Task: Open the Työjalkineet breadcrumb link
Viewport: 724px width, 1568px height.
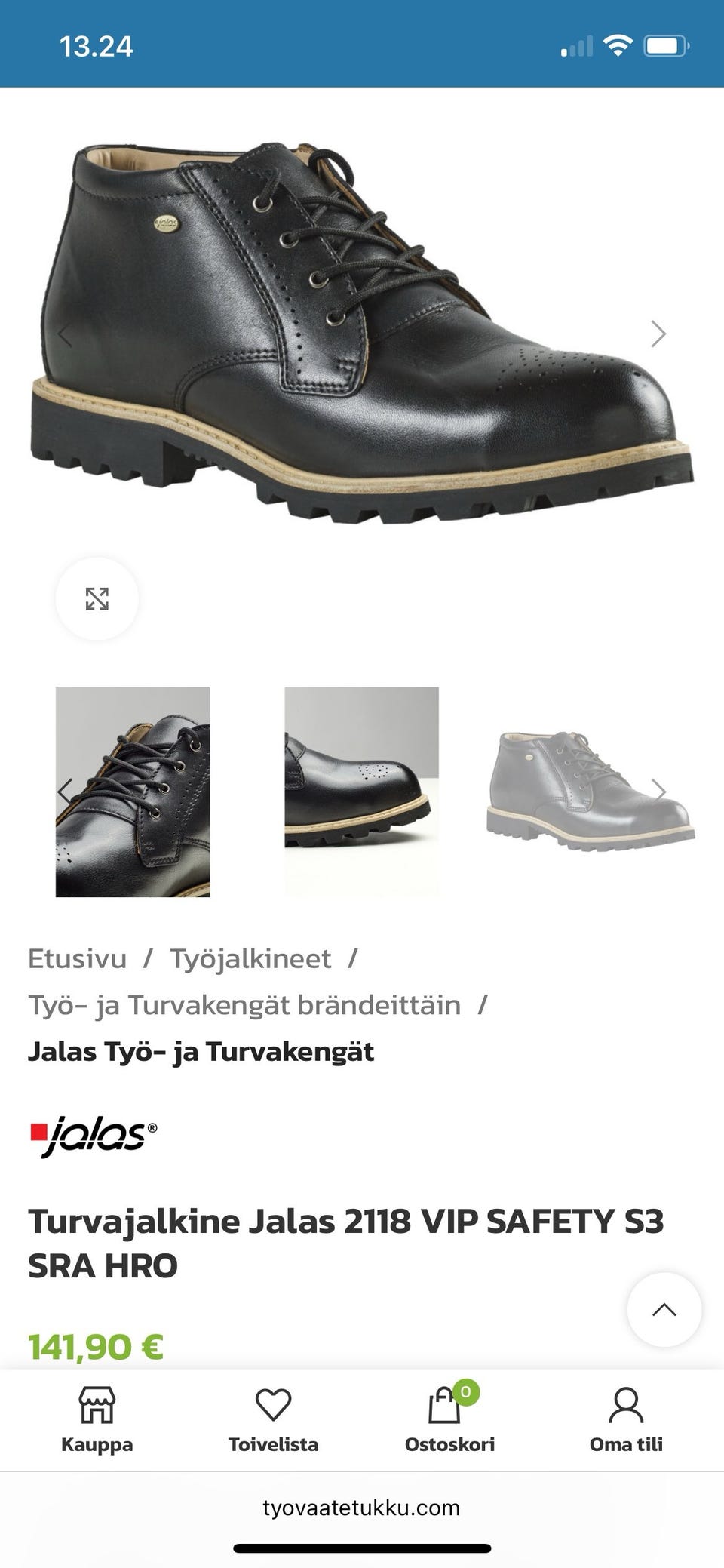Action: 249,958
